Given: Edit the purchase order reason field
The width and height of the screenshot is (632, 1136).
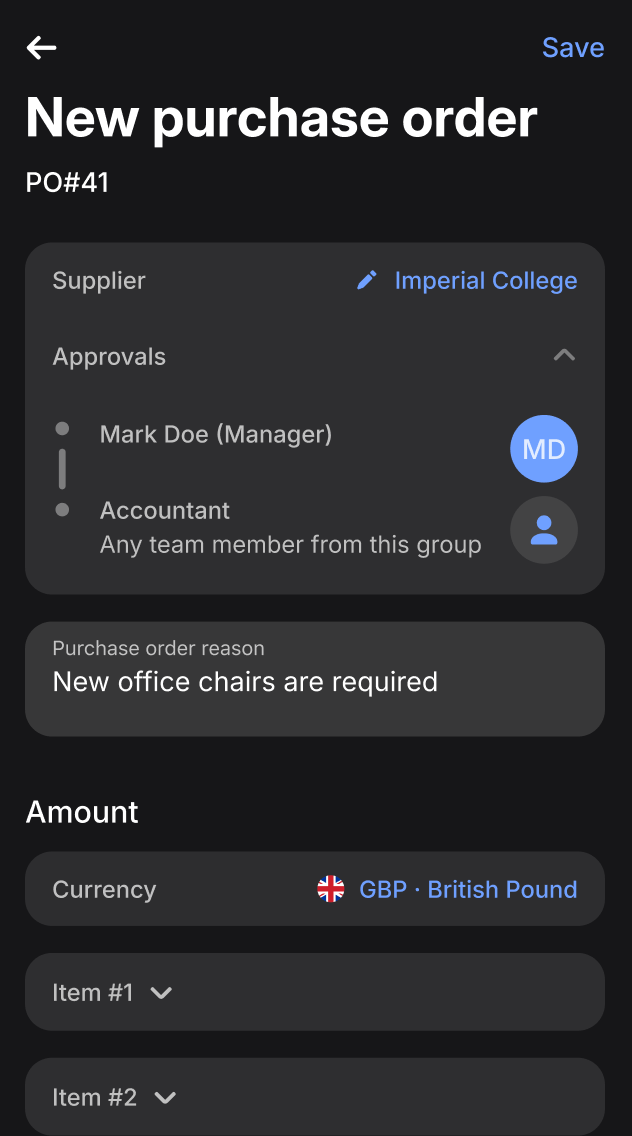Looking at the screenshot, I should pos(314,680).
